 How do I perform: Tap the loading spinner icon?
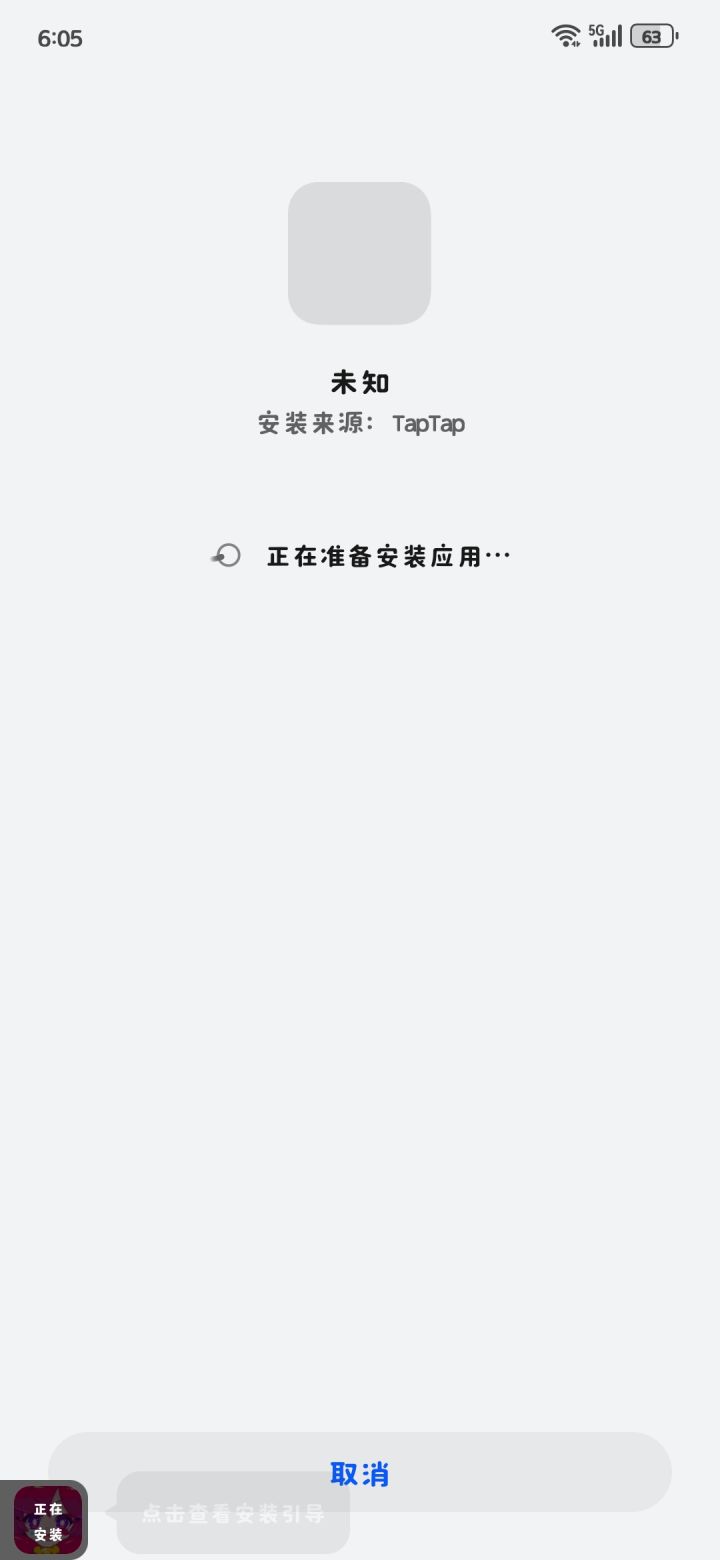tap(227, 555)
